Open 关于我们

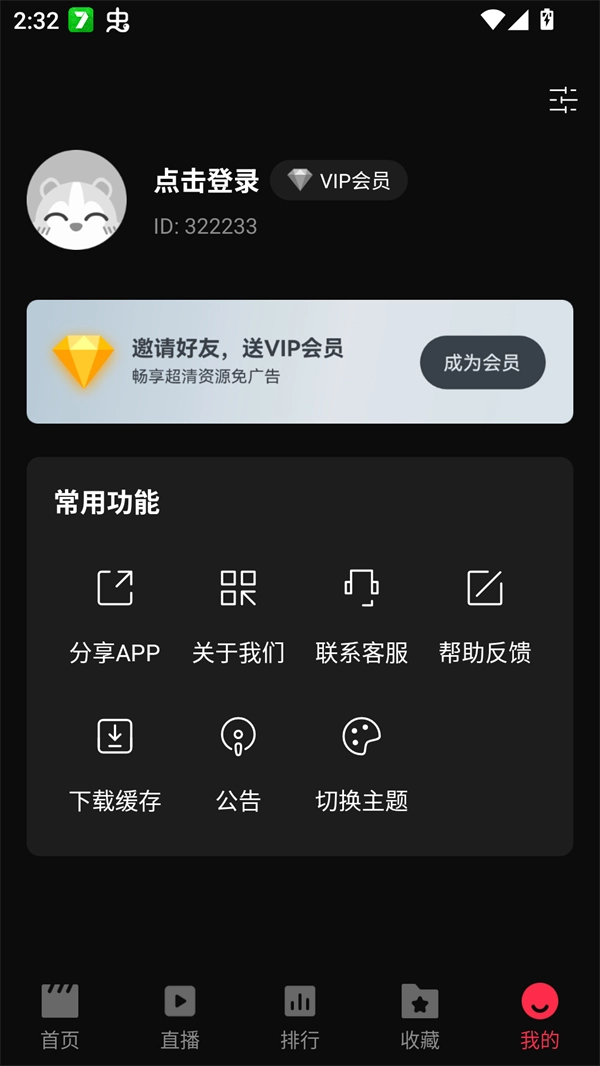(x=238, y=612)
